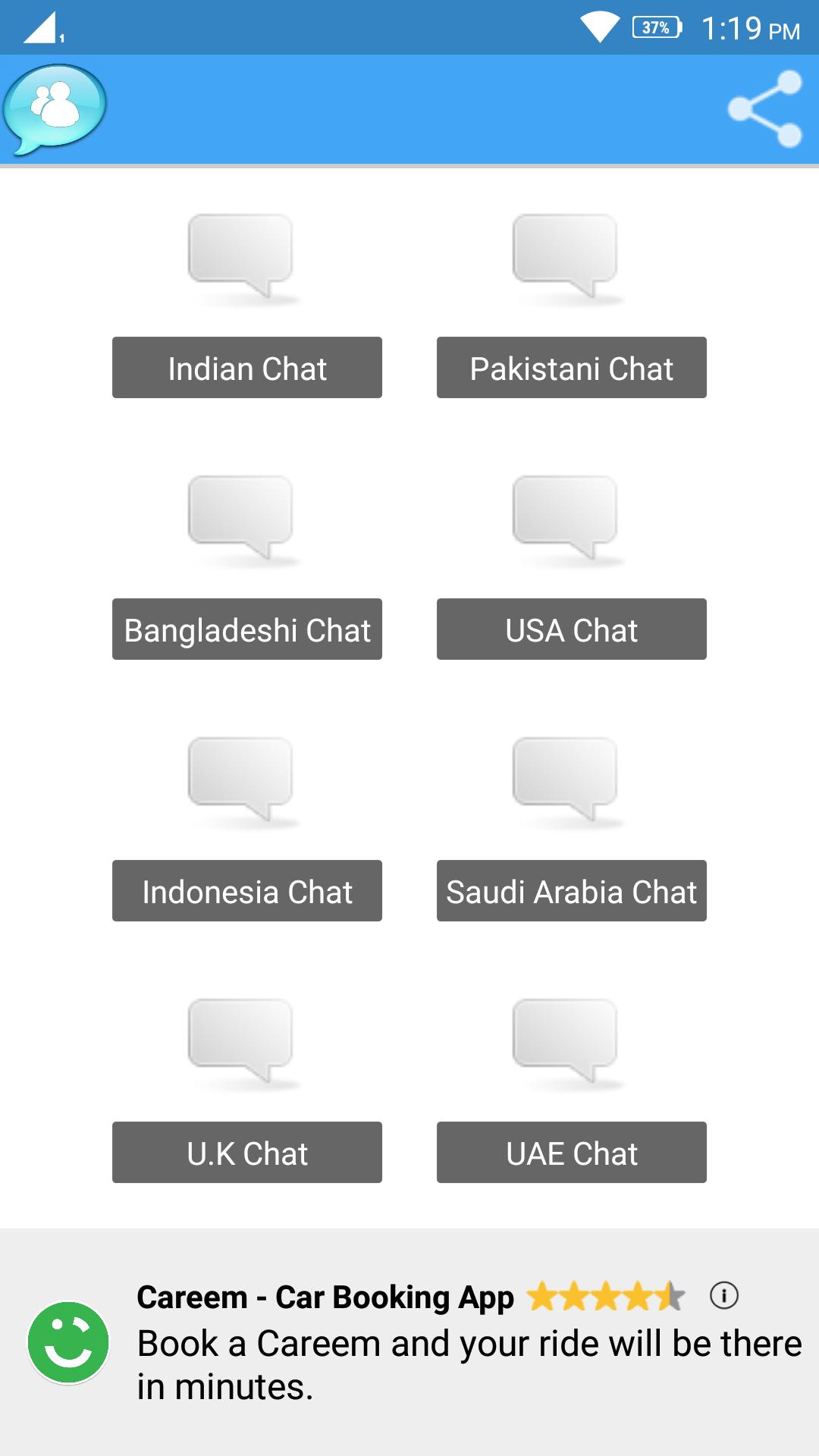This screenshot has height=1456, width=819.
Task: Enter the Pakistani Chat room
Action: click(x=571, y=368)
